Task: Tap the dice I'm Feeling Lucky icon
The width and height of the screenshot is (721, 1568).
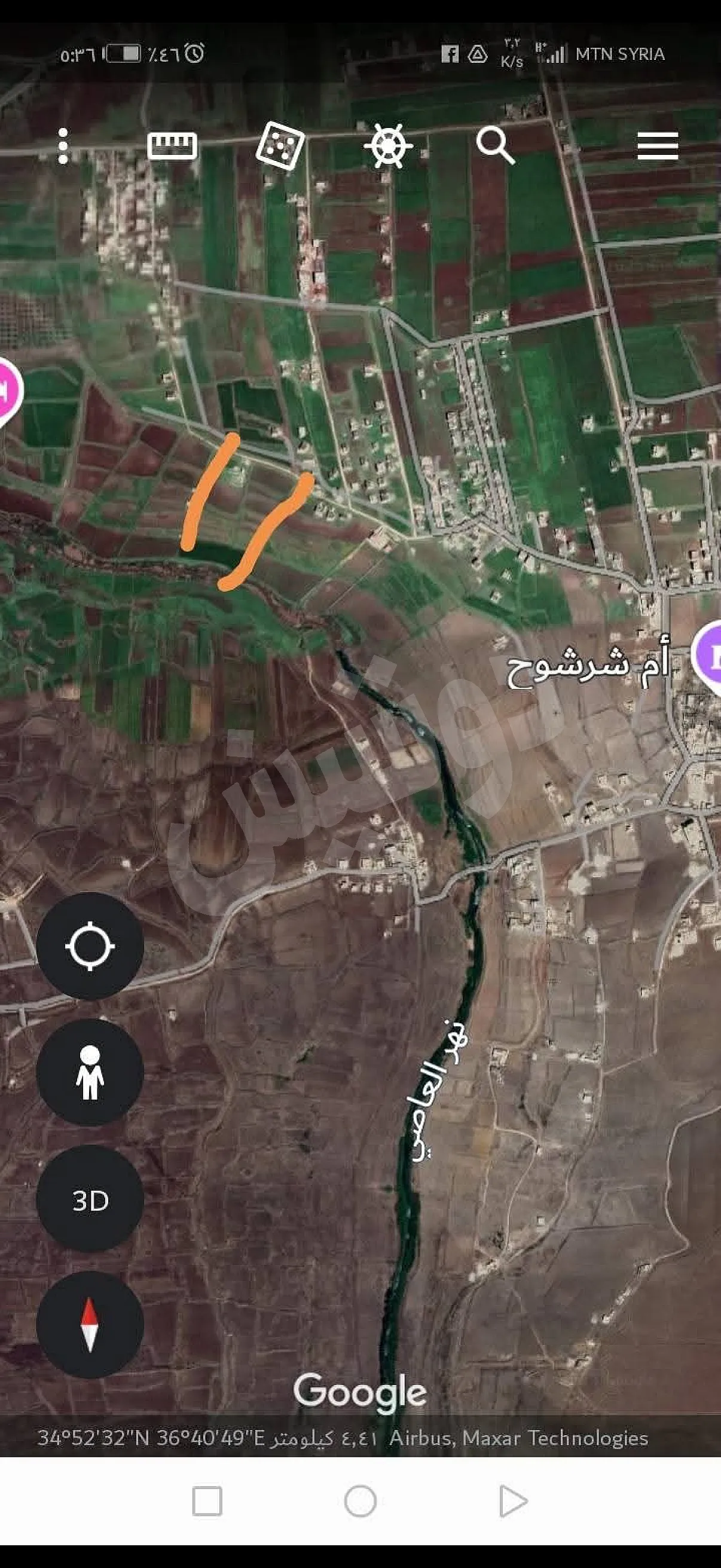Action: coord(280,145)
